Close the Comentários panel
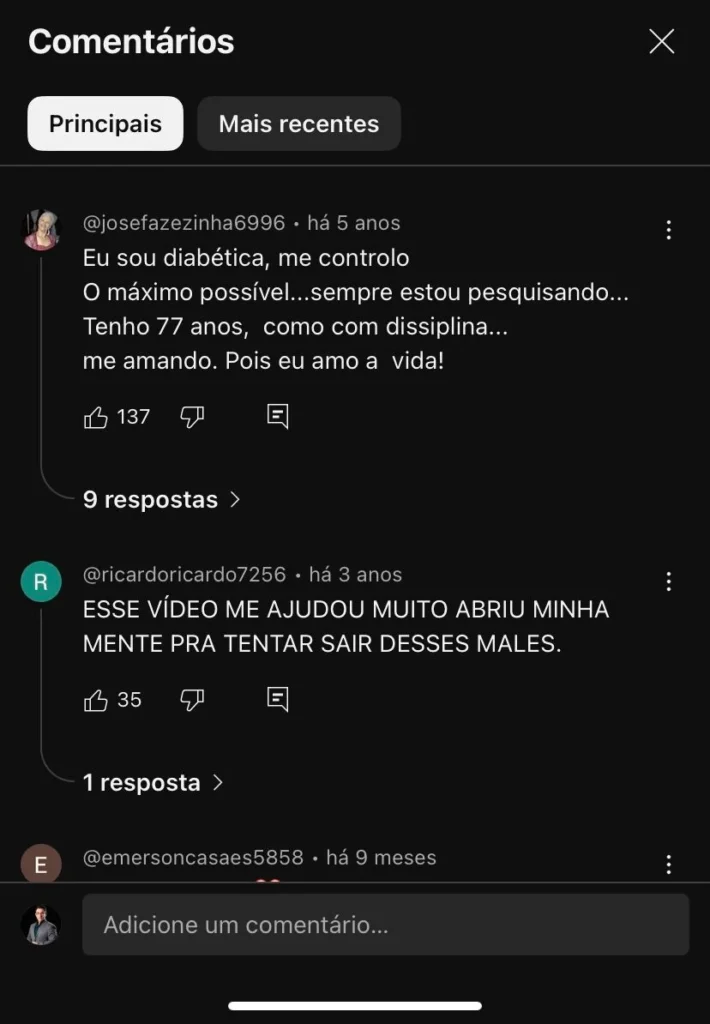This screenshot has width=710, height=1024. pyautogui.click(x=662, y=41)
